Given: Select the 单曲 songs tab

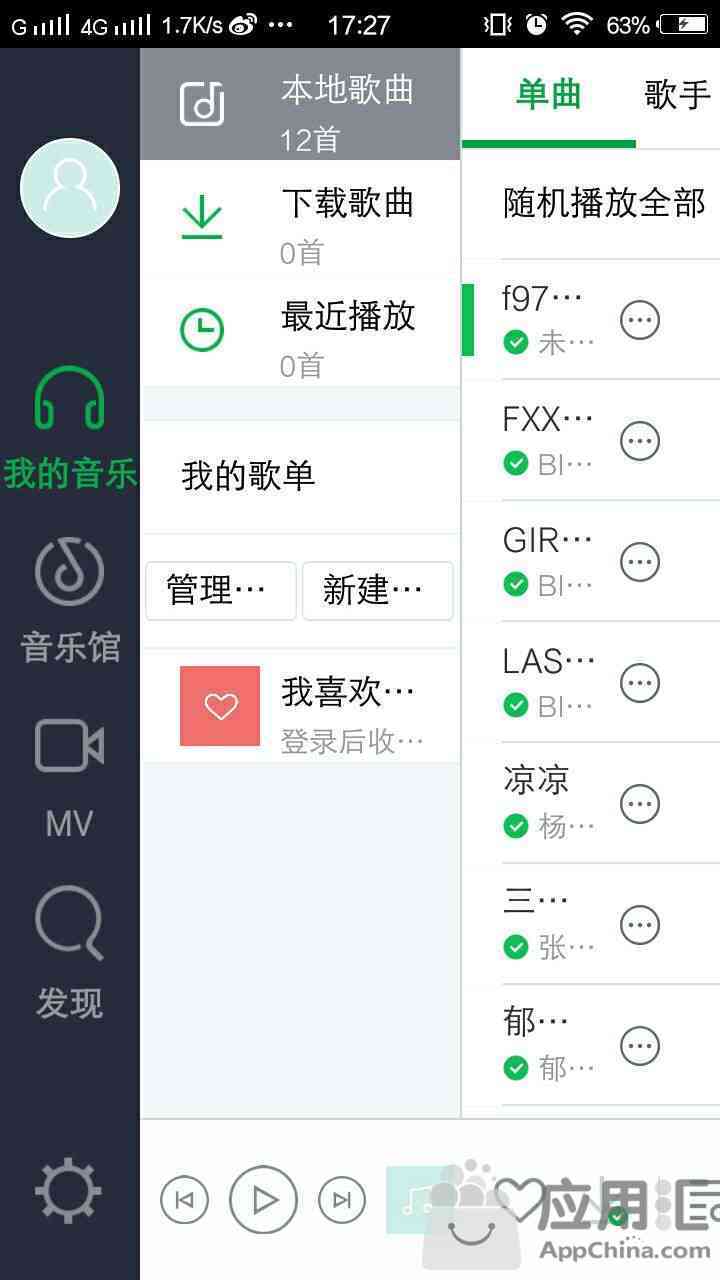Looking at the screenshot, I should point(548,96).
